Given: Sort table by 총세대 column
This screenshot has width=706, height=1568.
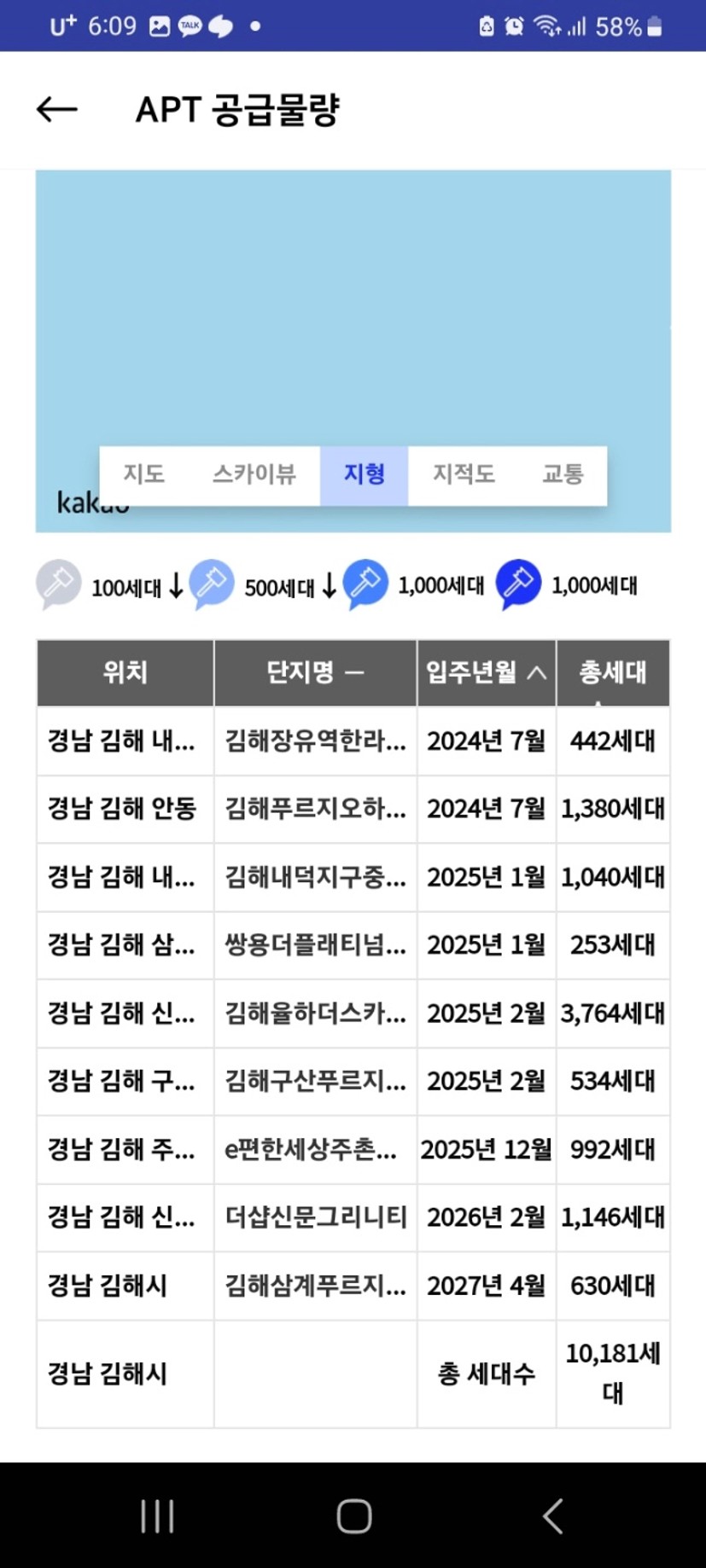Looking at the screenshot, I should (x=613, y=673).
